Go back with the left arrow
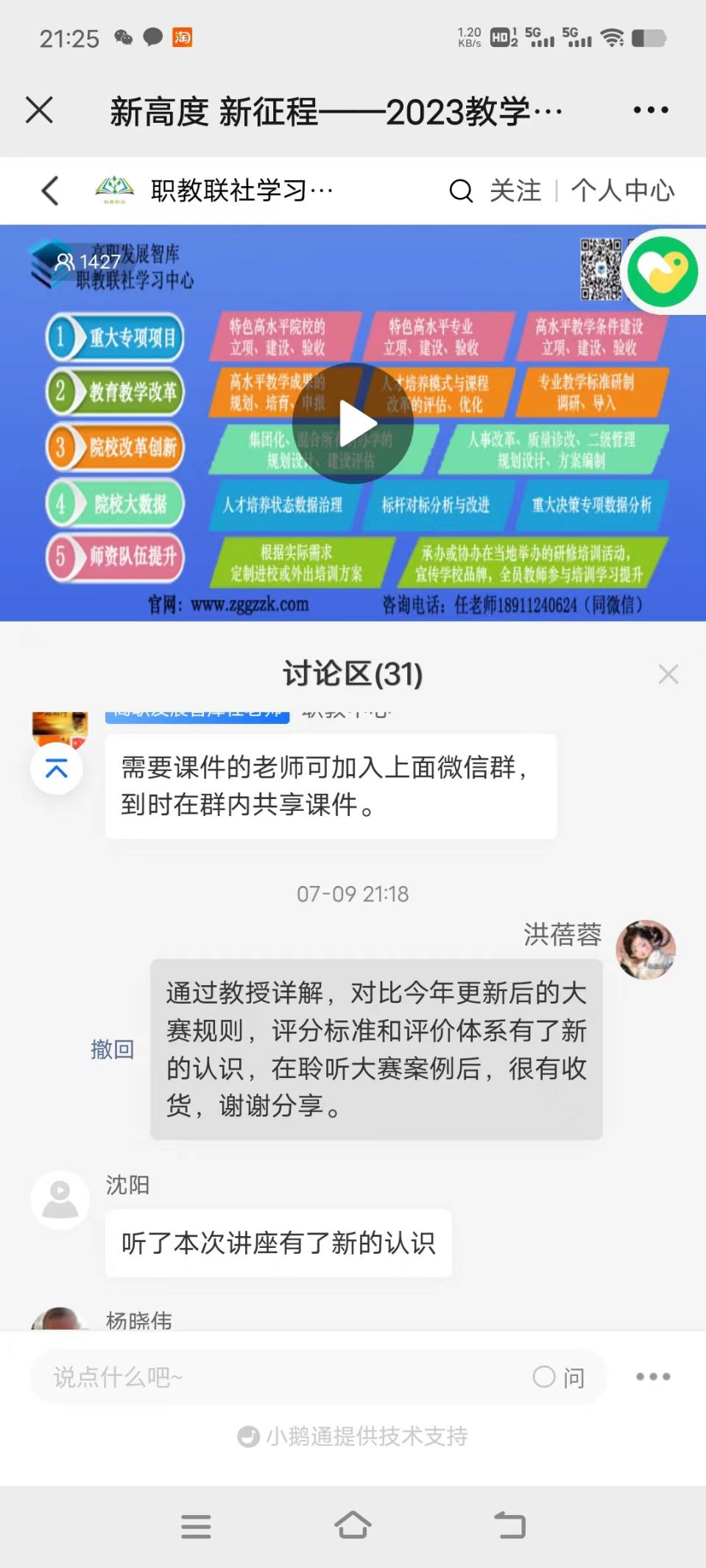 49,191
